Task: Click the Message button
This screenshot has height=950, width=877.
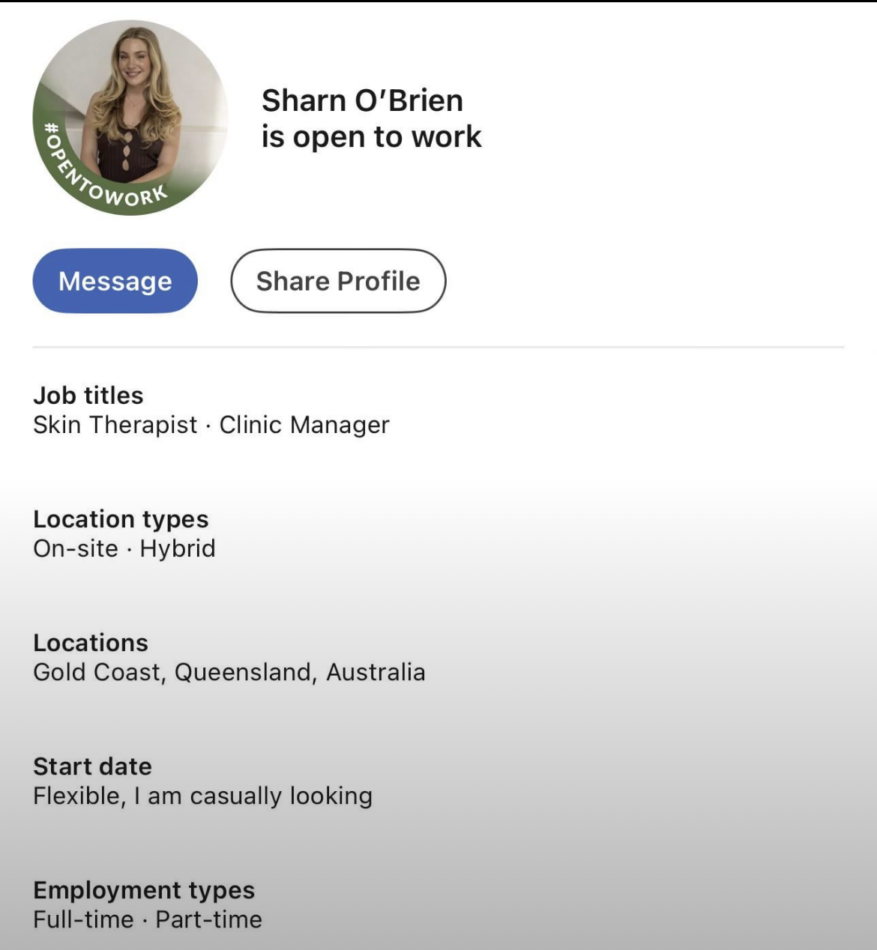Action: point(114,281)
